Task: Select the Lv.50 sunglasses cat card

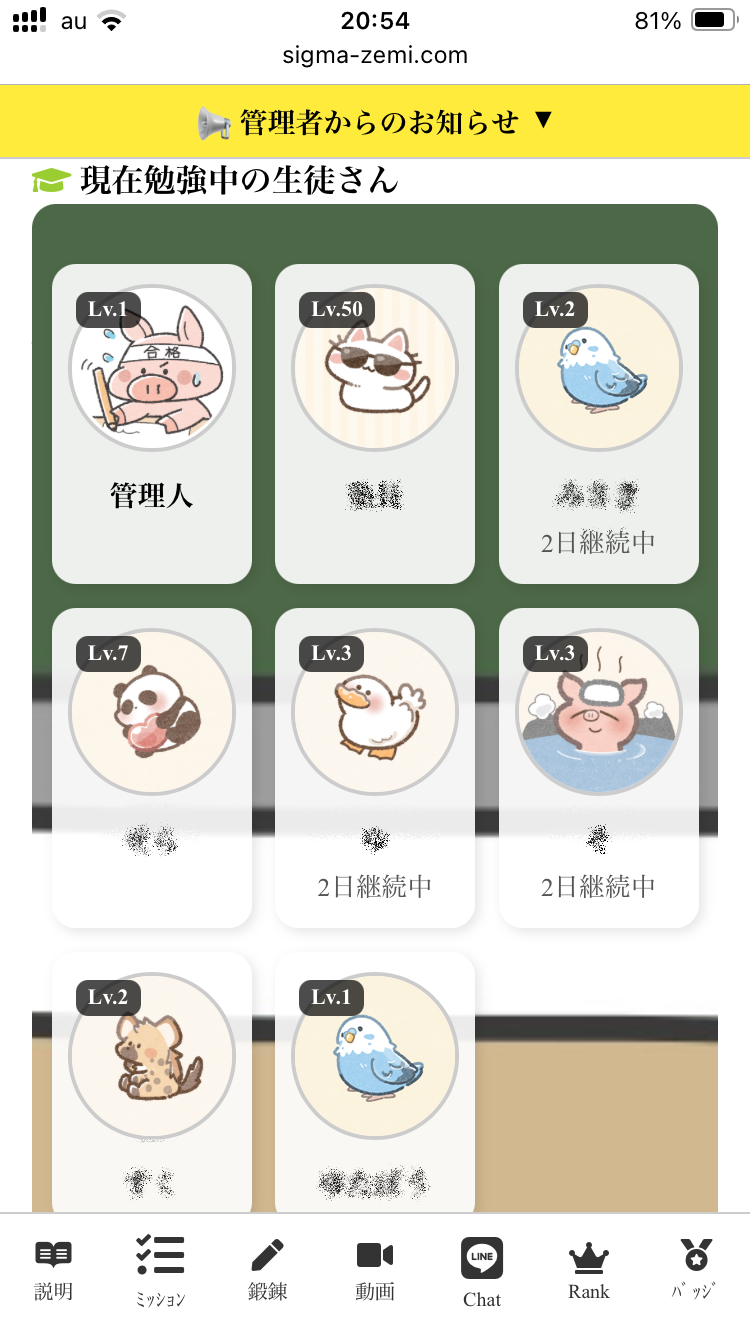Action: [375, 424]
